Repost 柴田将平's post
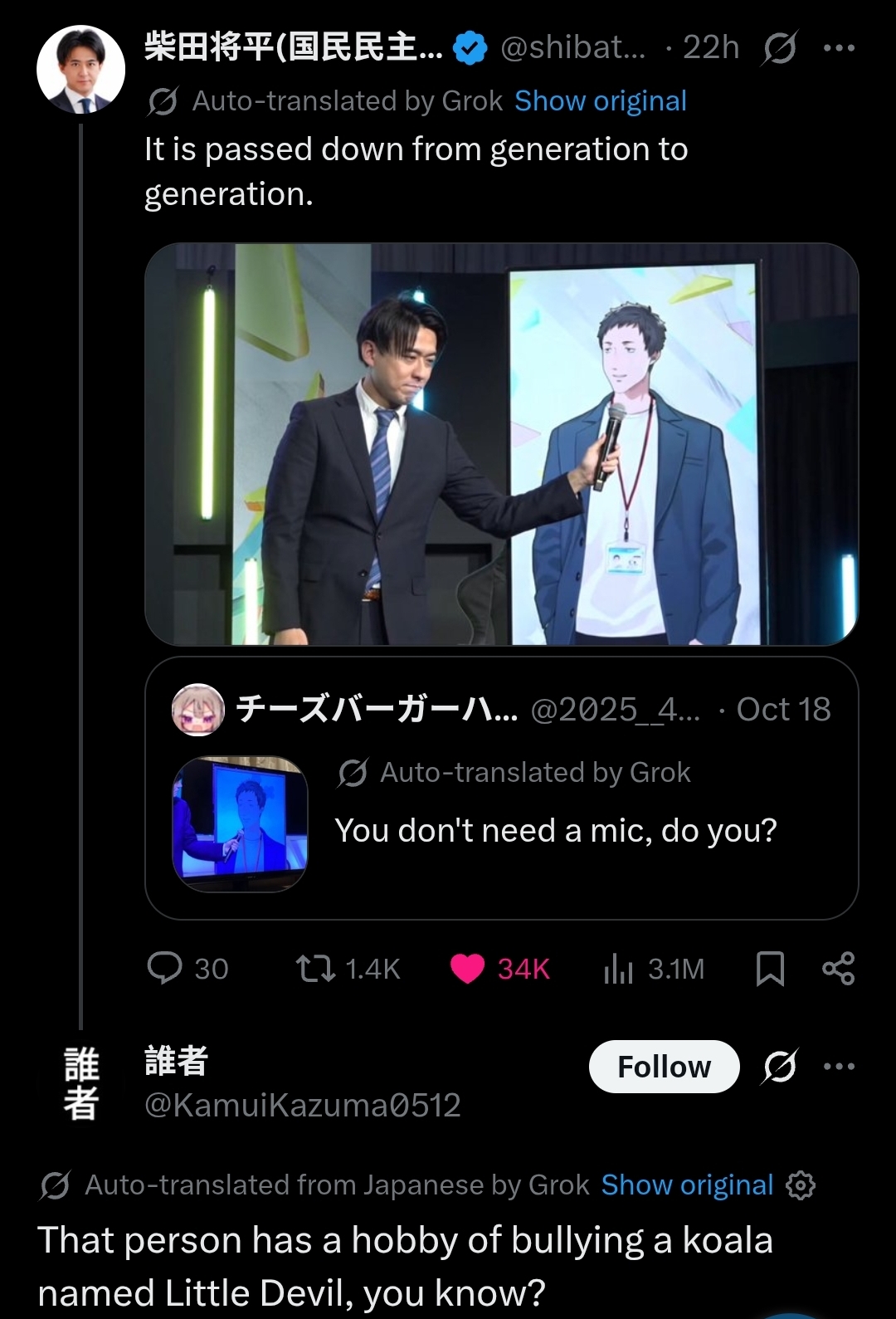Viewport: 896px width, 1319px height. coord(316,968)
